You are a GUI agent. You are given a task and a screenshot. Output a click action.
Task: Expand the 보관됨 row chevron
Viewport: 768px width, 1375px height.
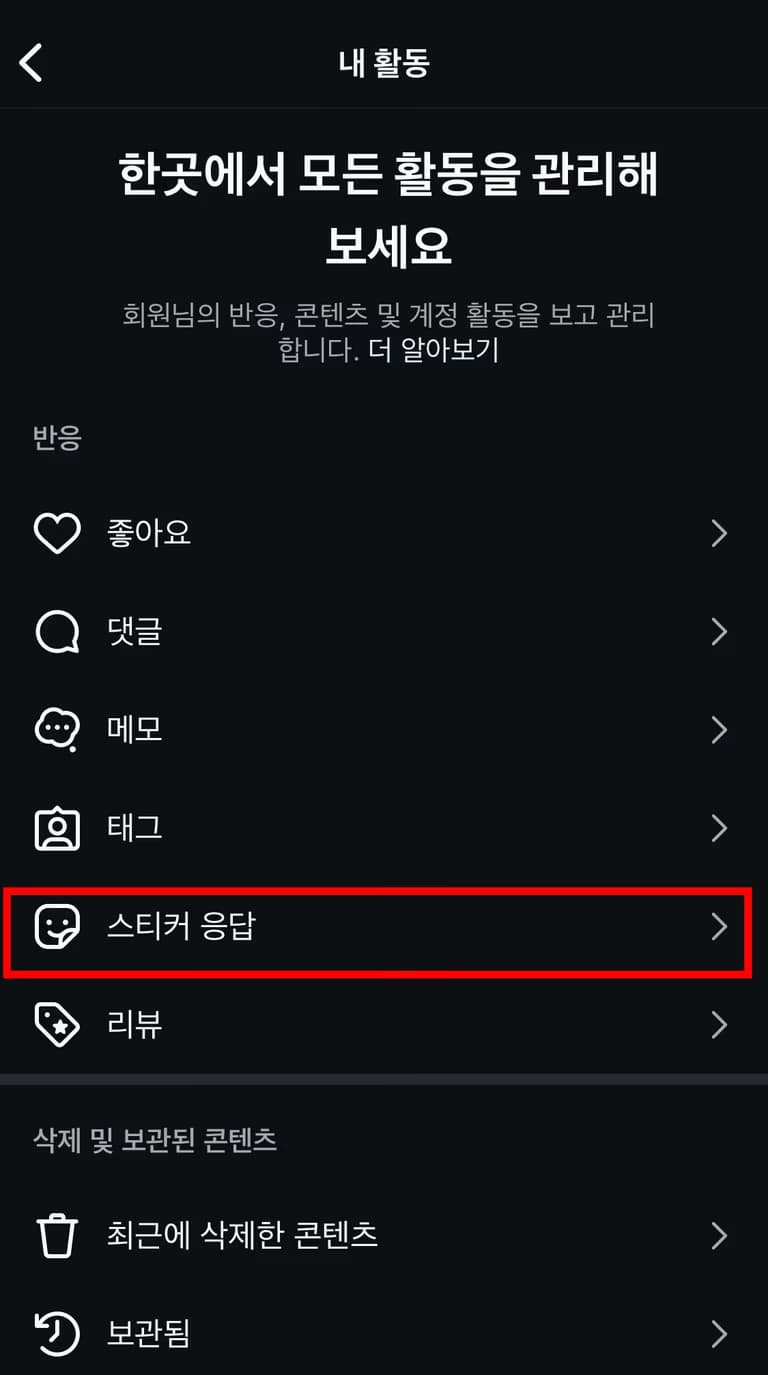719,1333
